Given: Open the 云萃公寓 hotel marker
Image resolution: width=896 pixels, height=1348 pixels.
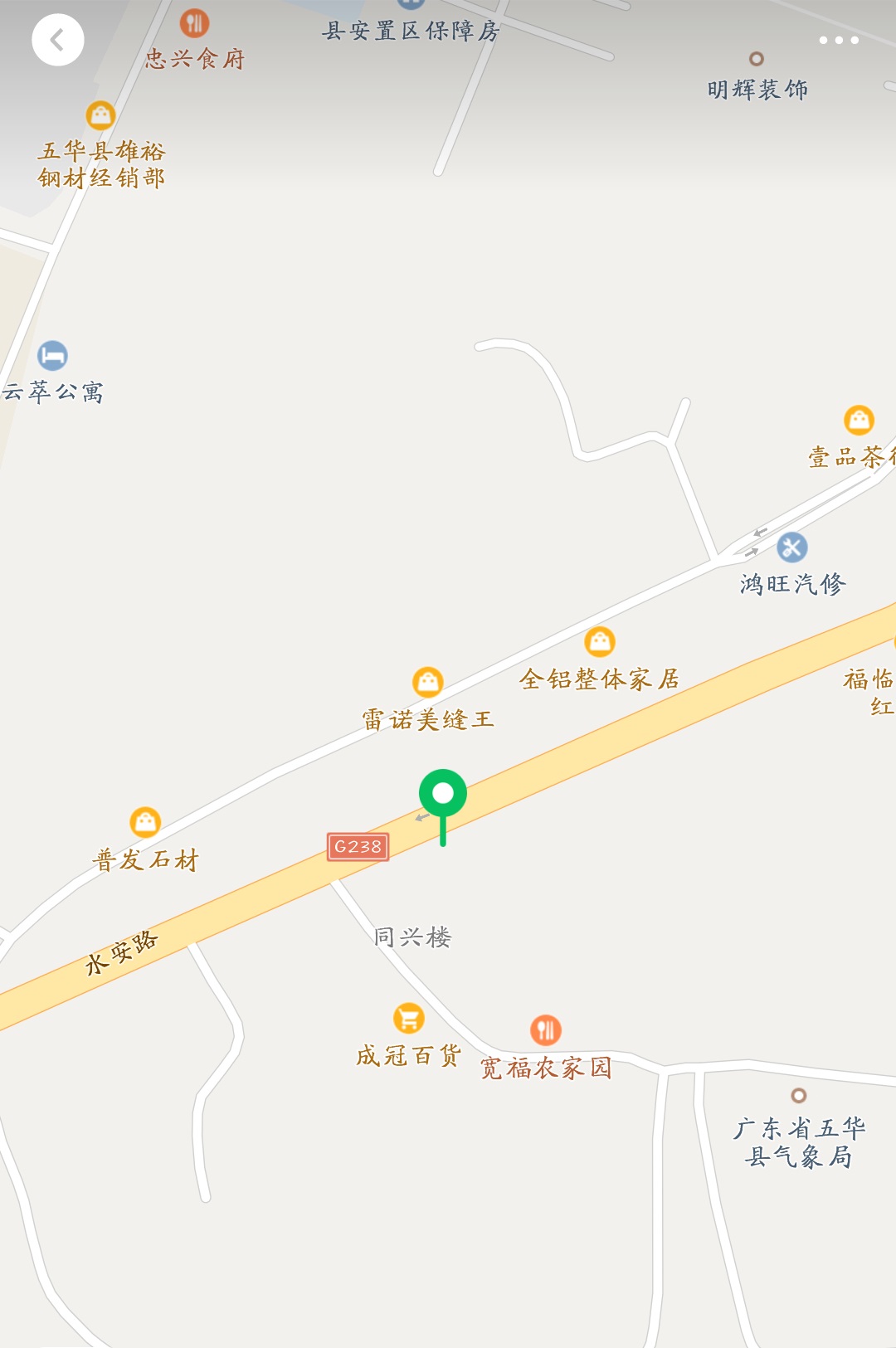Looking at the screenshot, I should coord(53,356).
